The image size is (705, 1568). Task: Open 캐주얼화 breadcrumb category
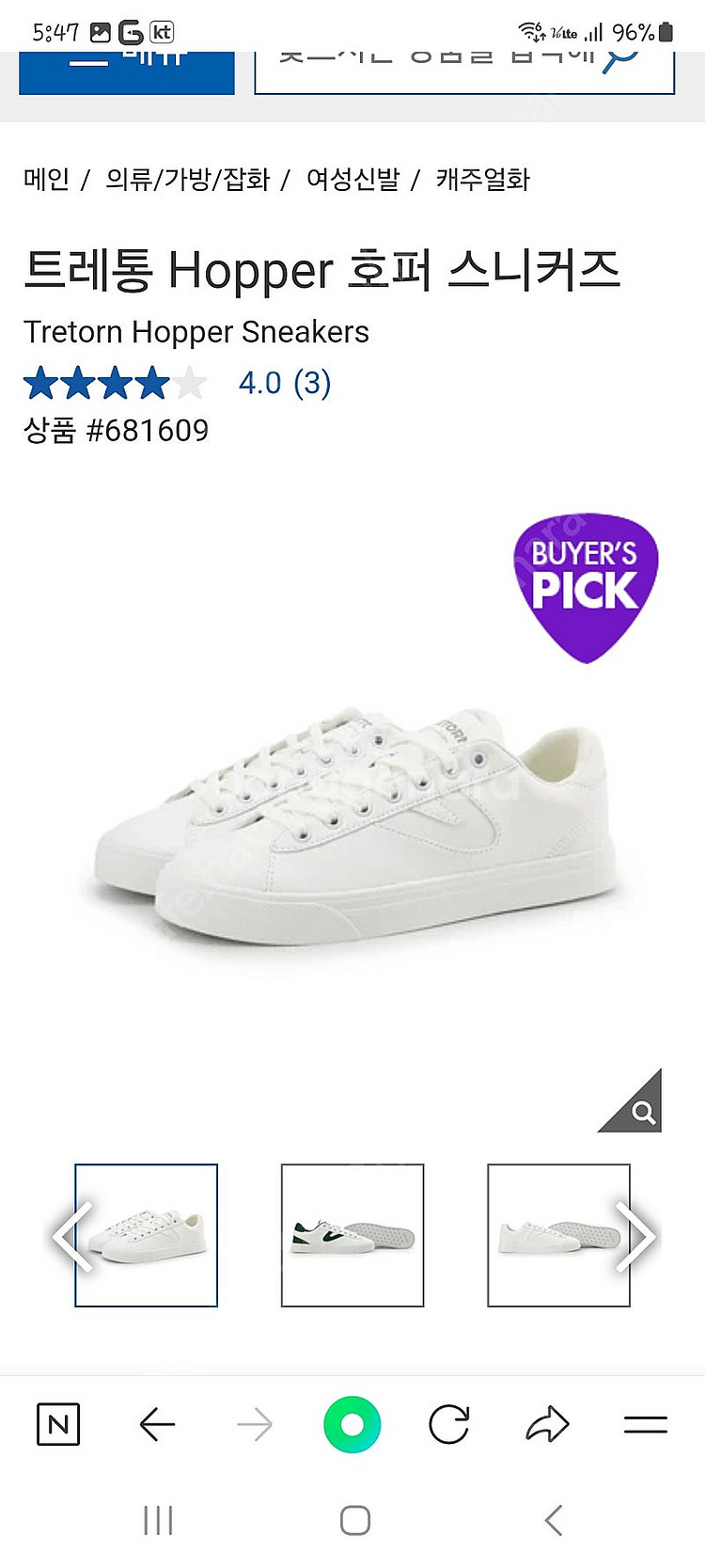tap(483, 179)
